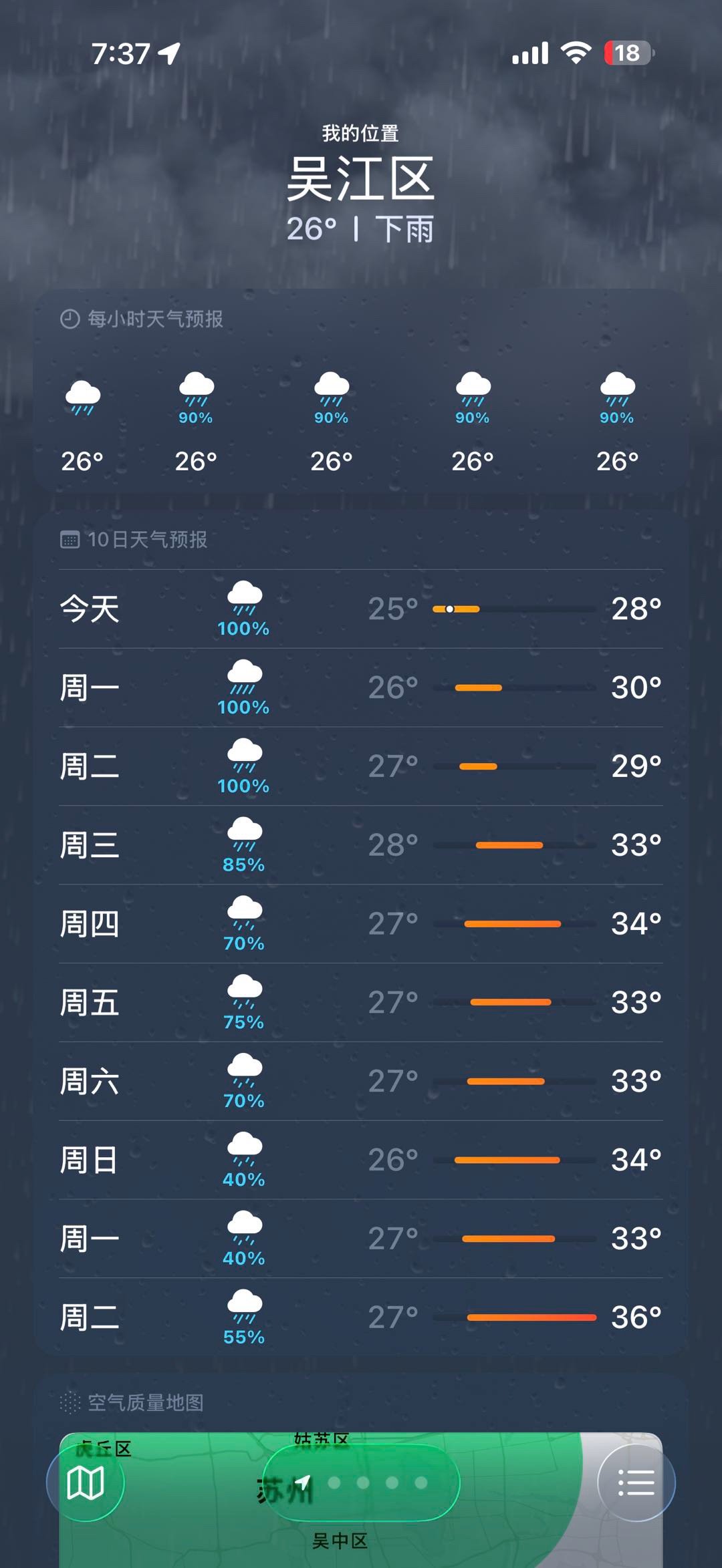Tap the location page indicator dots
This screenshot has height=1568, width=722.
point(361,1483)
